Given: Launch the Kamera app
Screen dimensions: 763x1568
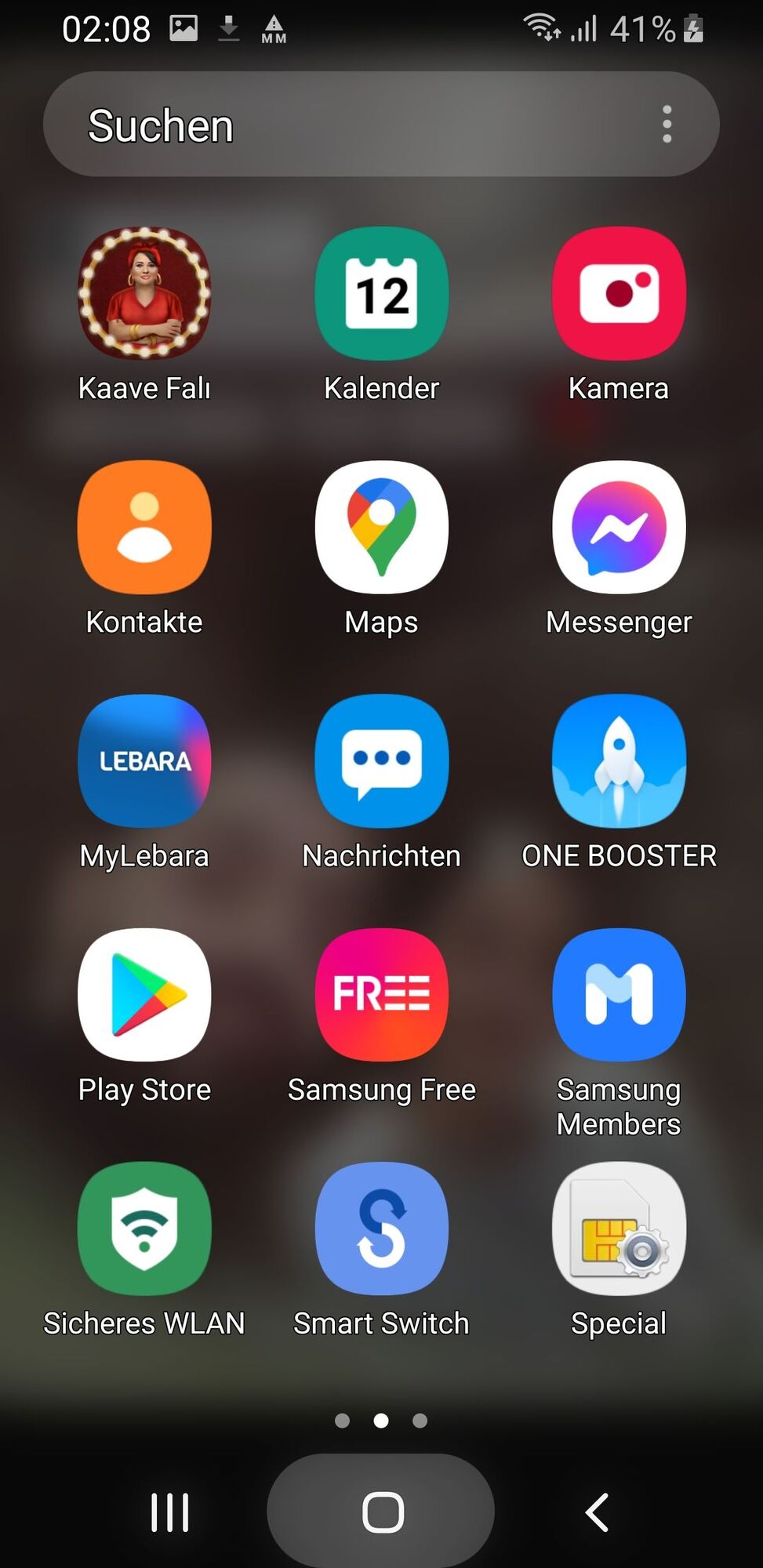Looking at the screenshot, I should pos(619,294).
